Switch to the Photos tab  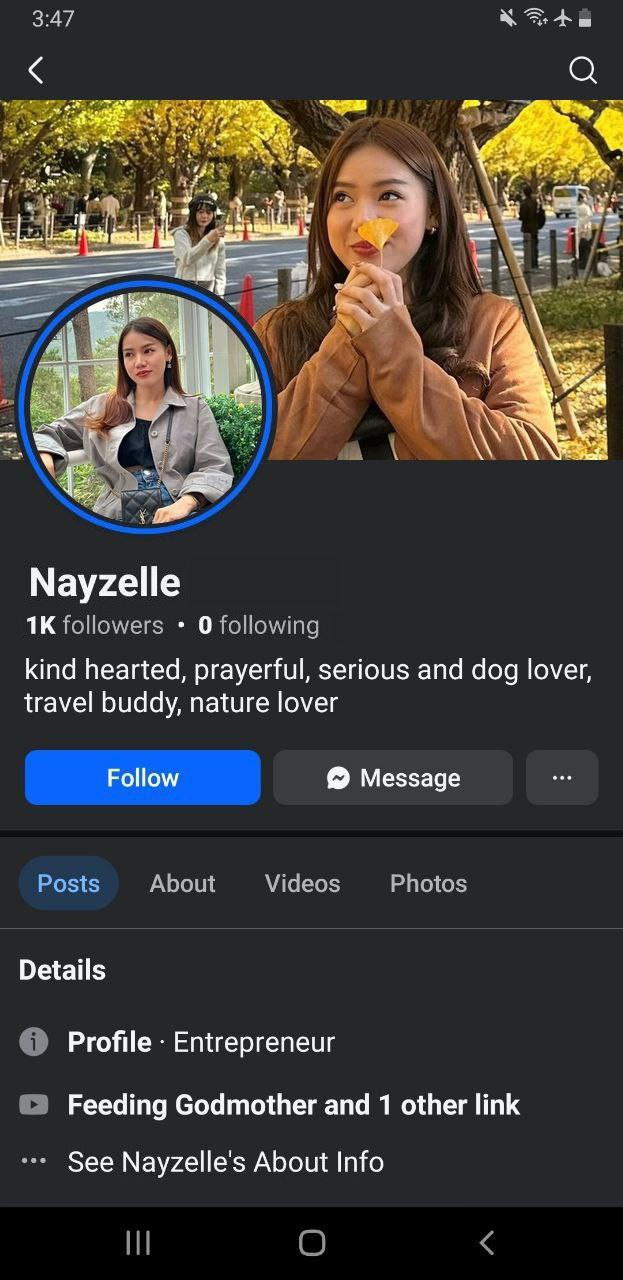(x=428, y=883)
